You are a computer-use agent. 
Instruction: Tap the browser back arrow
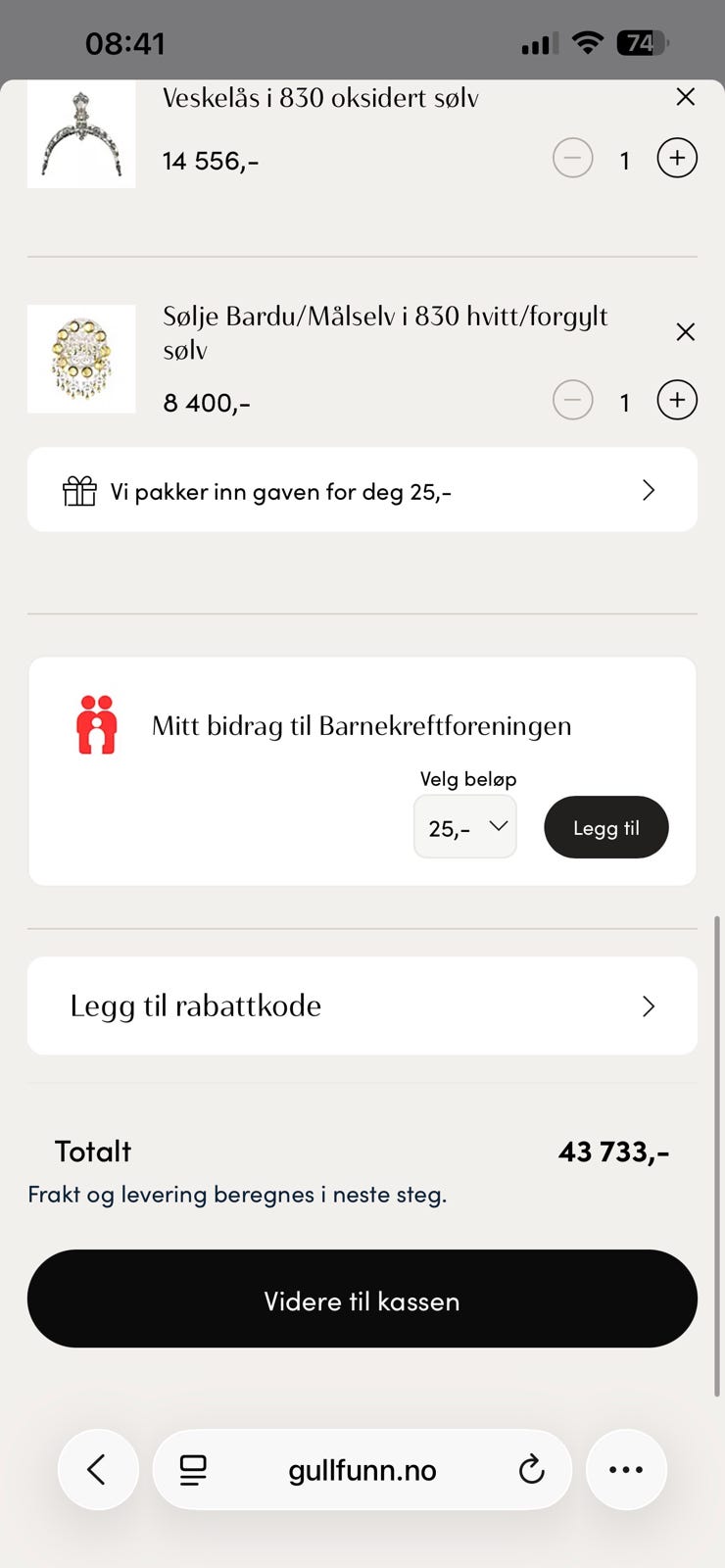pos(98,1469)
